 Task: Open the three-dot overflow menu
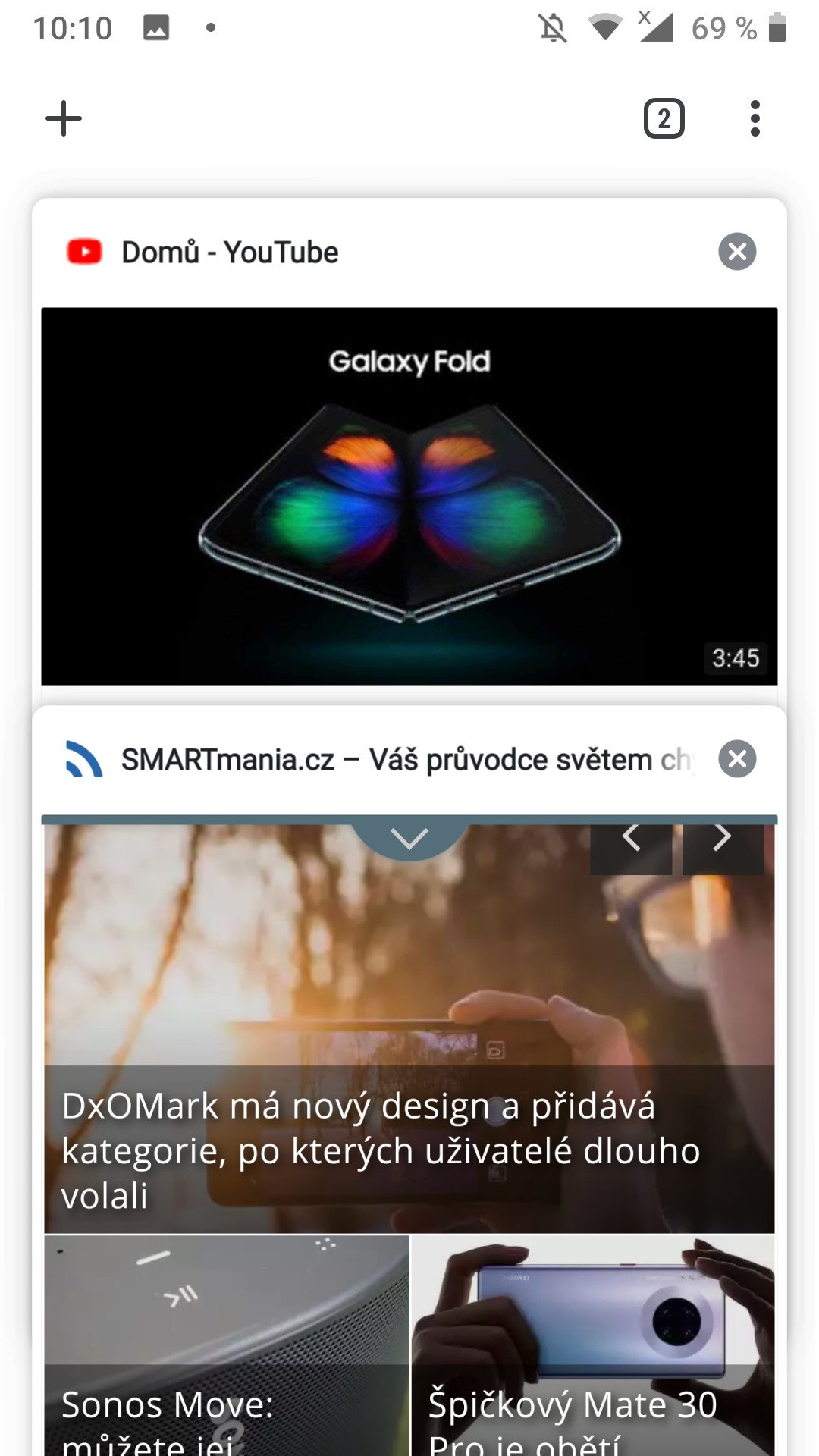coord(754,119)
